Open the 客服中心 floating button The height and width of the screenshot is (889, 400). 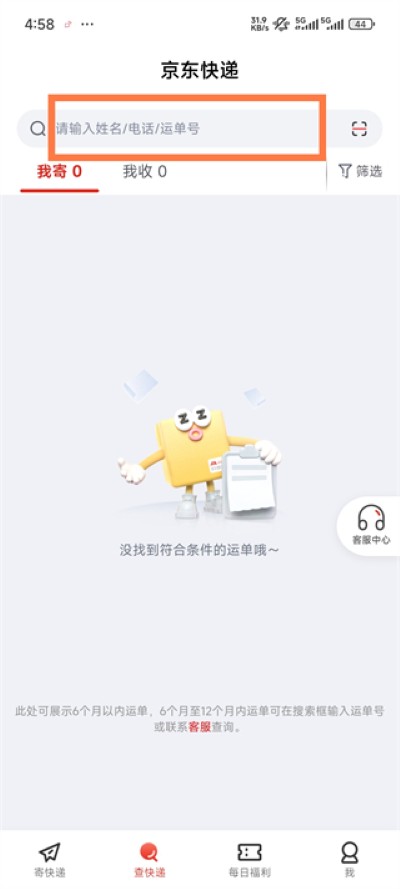[371, 525]
